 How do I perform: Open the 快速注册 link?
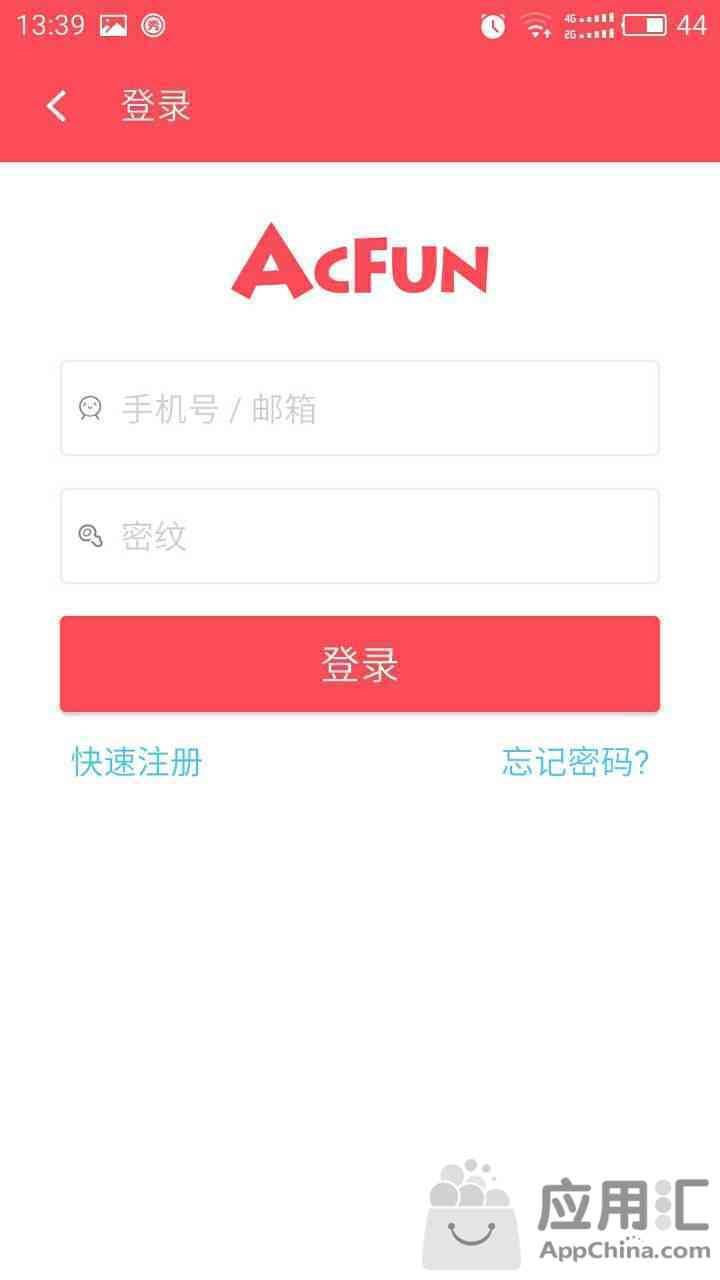(137, 762)
